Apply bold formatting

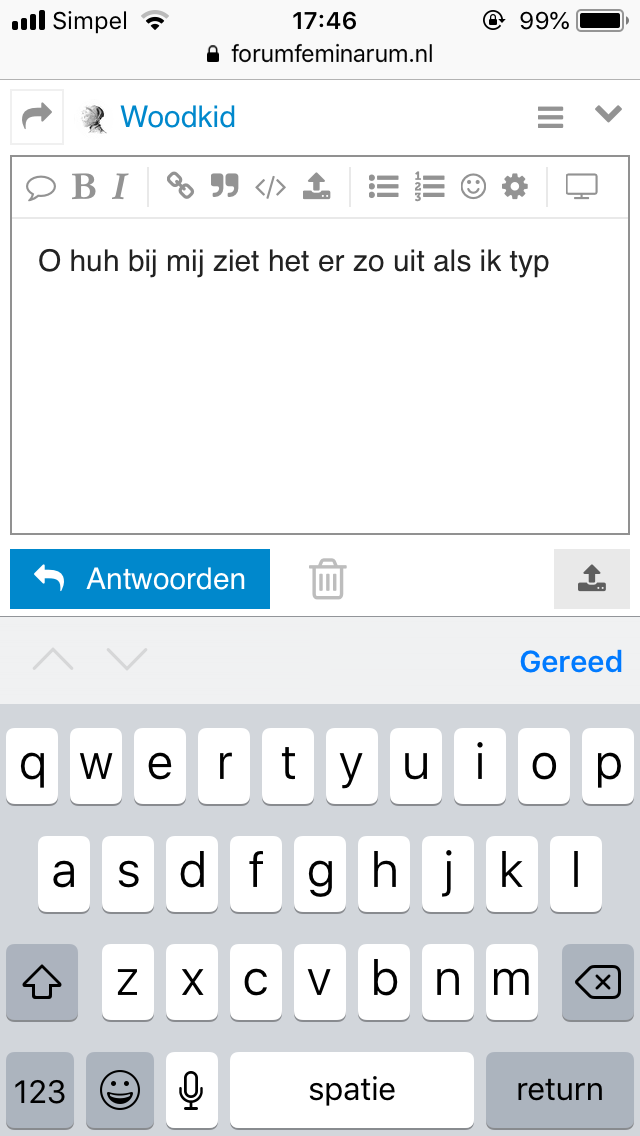pyautogui.click(x=84, y=187)
